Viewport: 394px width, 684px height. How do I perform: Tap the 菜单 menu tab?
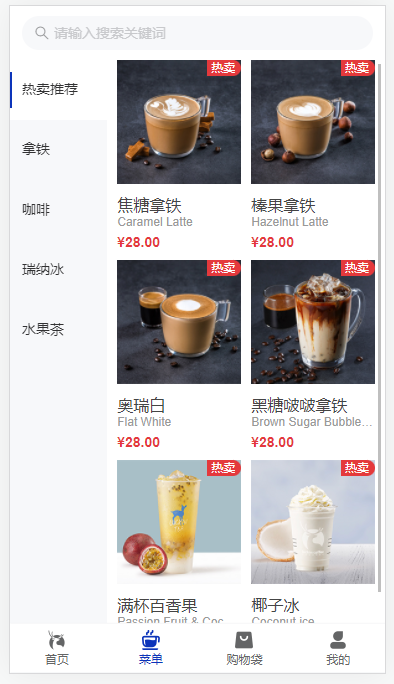(151, 648)
